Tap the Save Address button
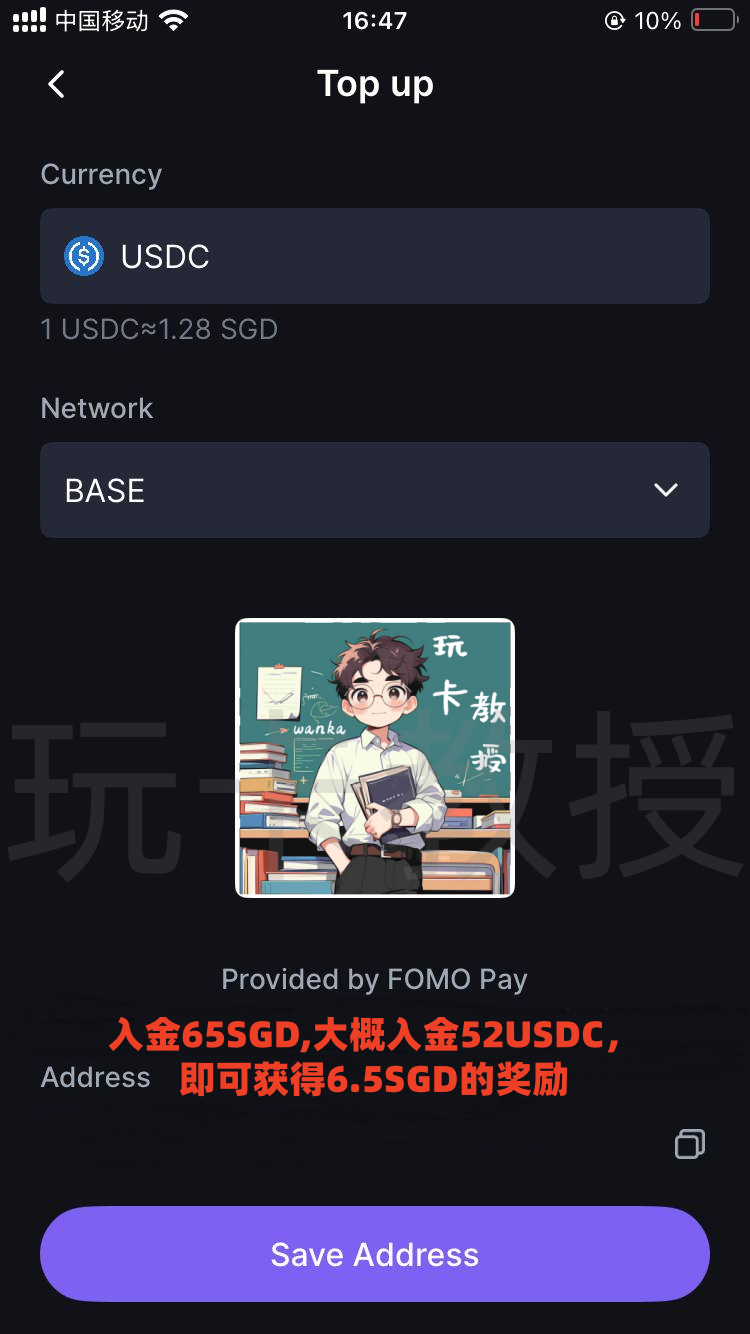Viewport: 750px width, 1334px height. click(375, 1254)
